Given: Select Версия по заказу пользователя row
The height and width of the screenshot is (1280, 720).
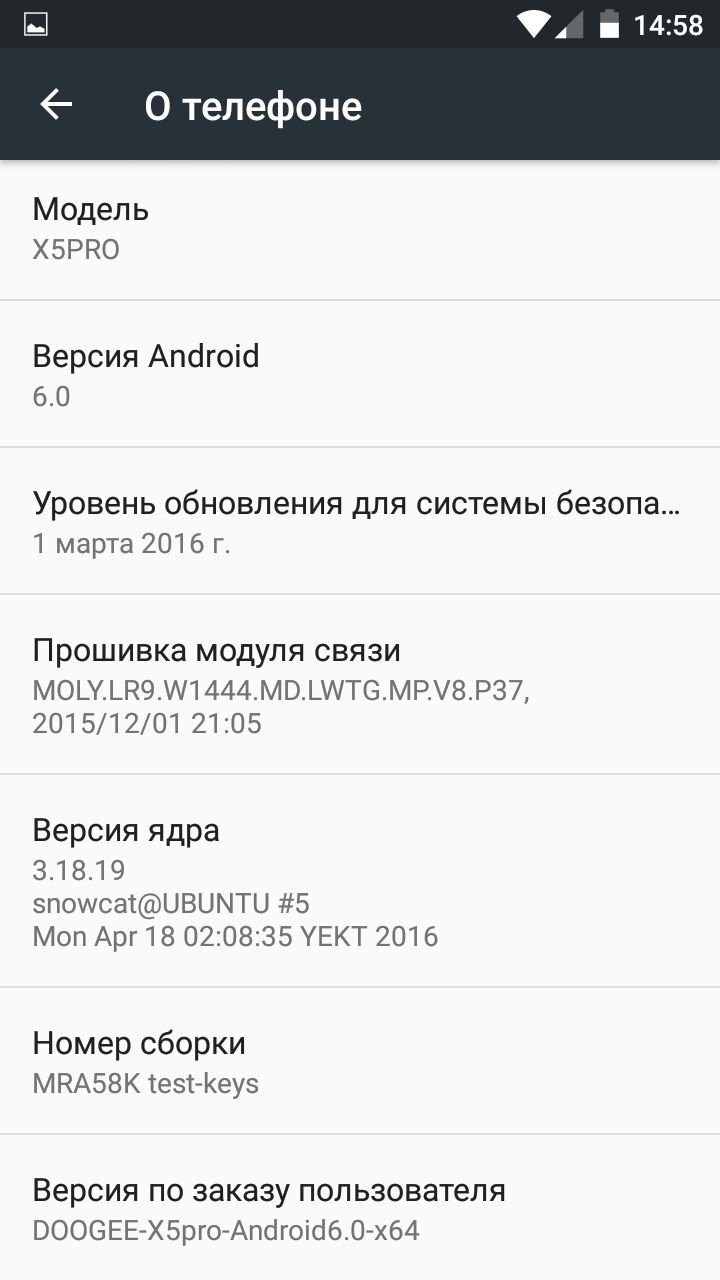Looking at the screenshot, I should pos(360,1209).
